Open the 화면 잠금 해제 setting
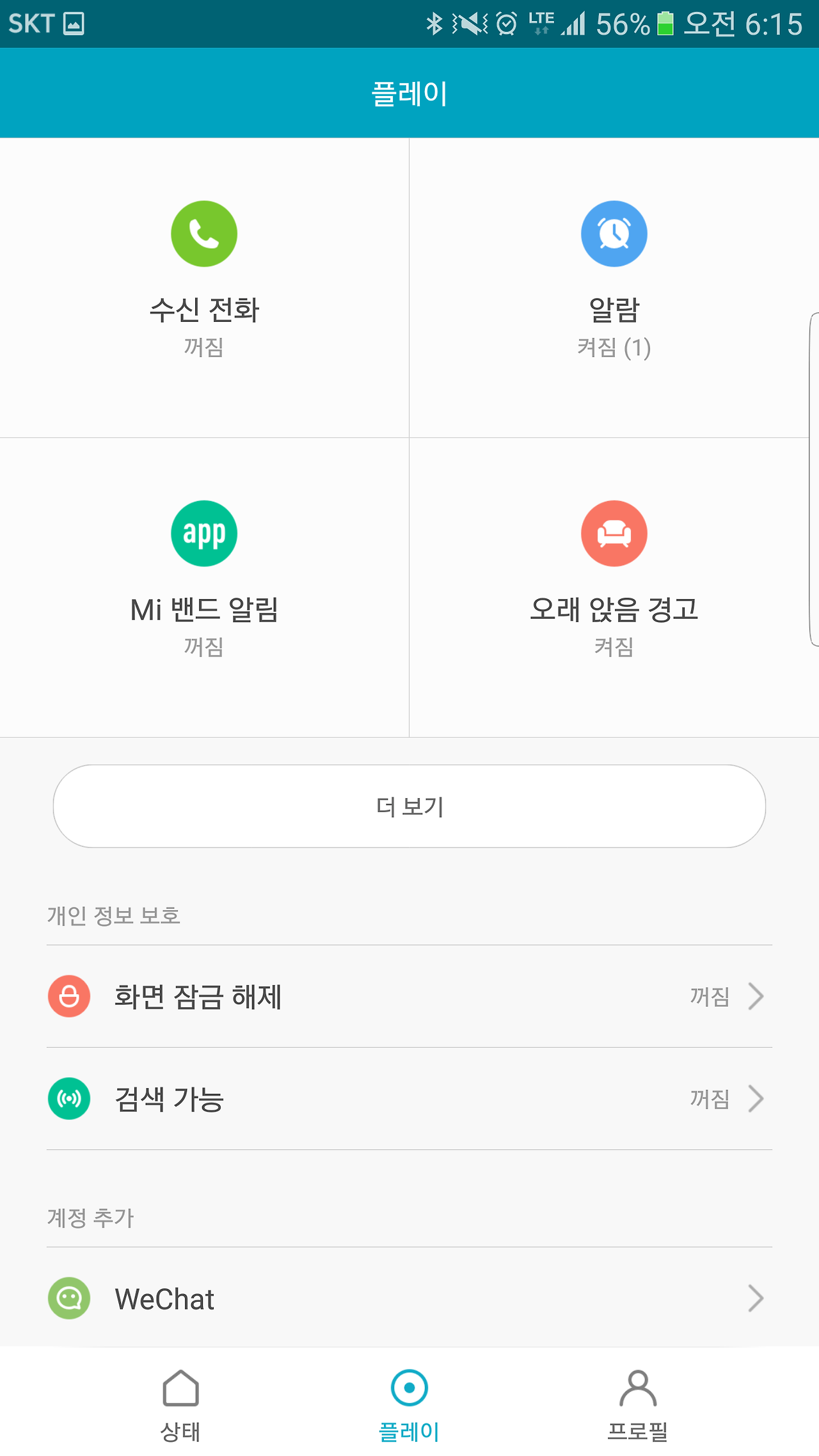Viewport: 819px width, 1456px height. pyautogui.click(x=409, y=996)
